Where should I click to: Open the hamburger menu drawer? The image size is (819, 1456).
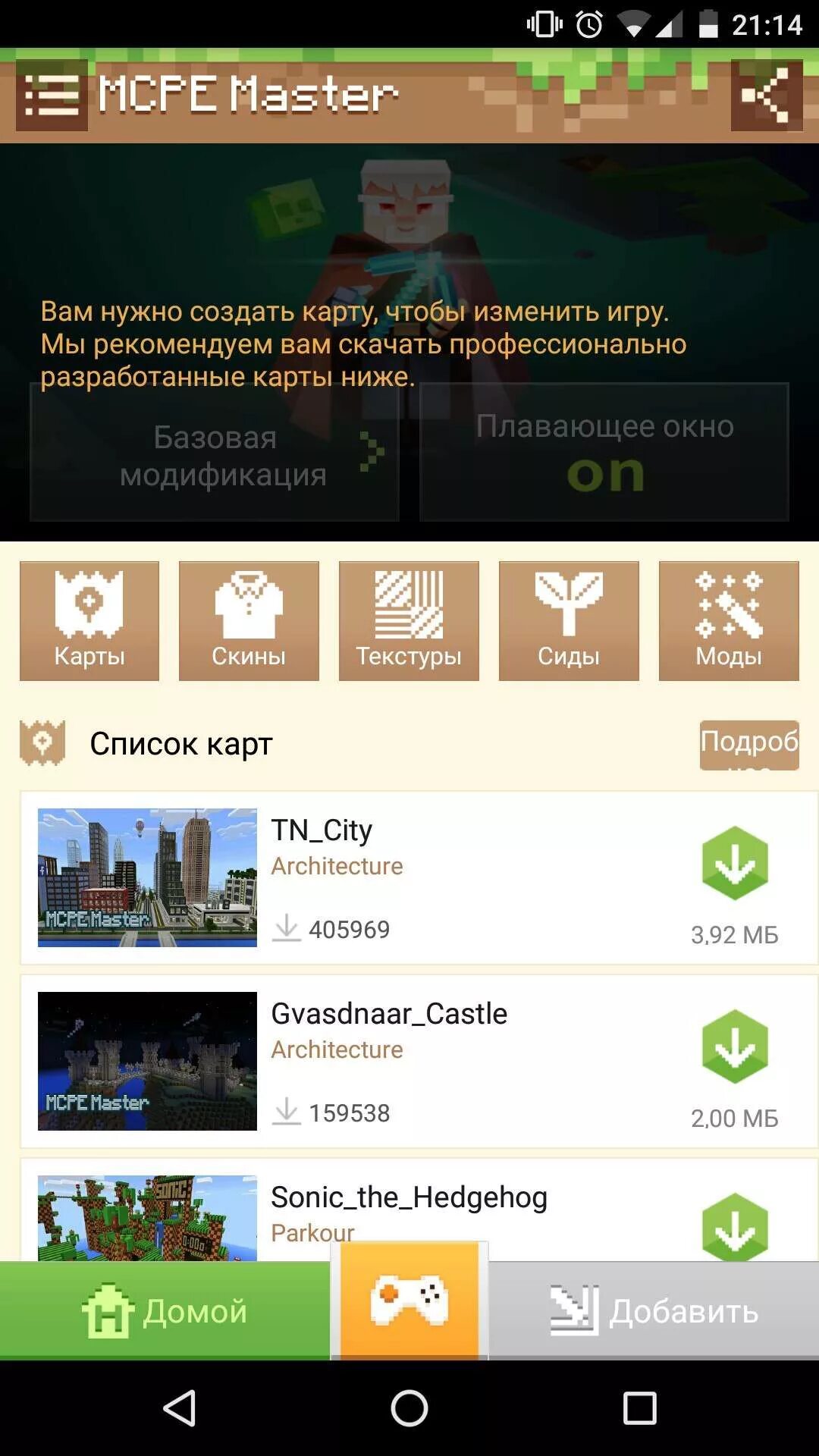click(x=52, y=96)
